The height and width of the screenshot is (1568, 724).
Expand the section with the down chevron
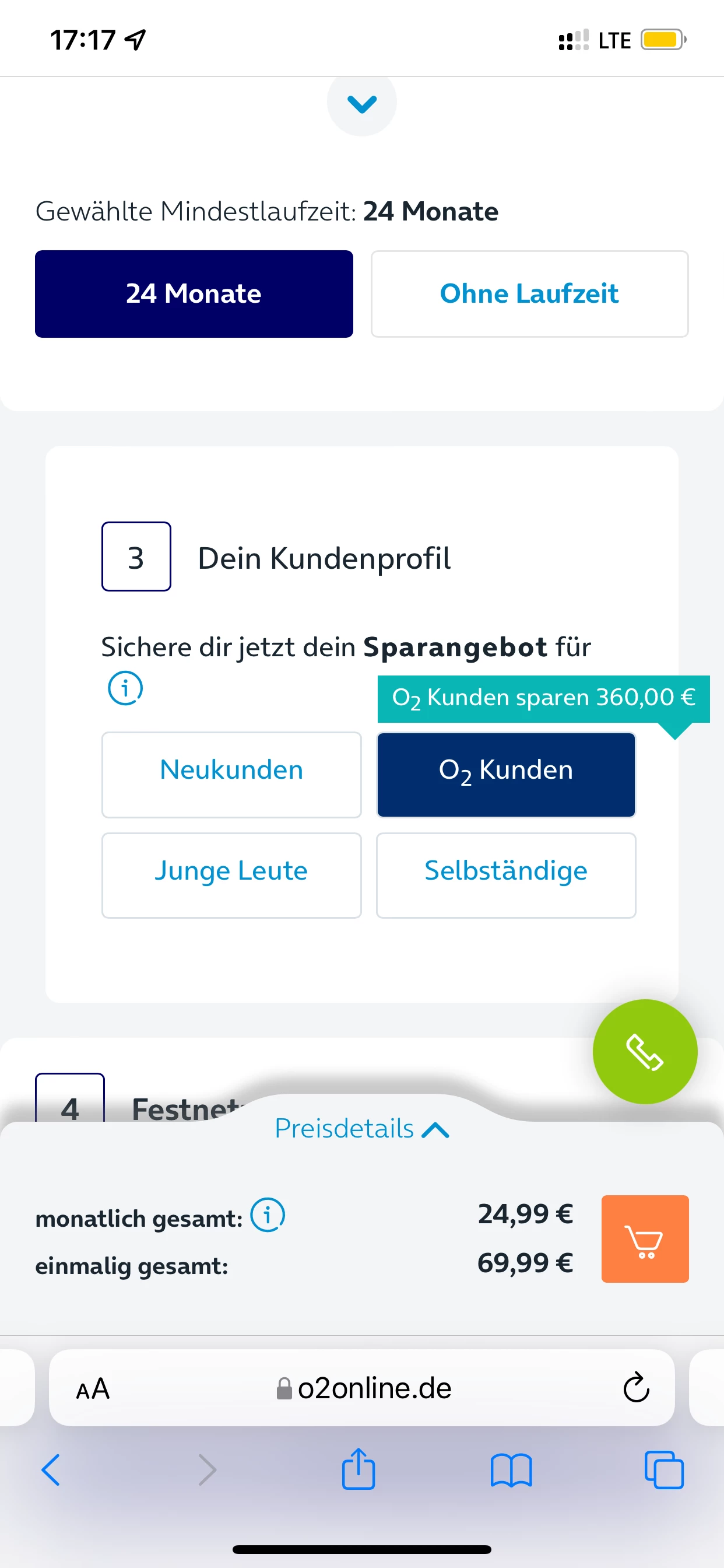361,103
